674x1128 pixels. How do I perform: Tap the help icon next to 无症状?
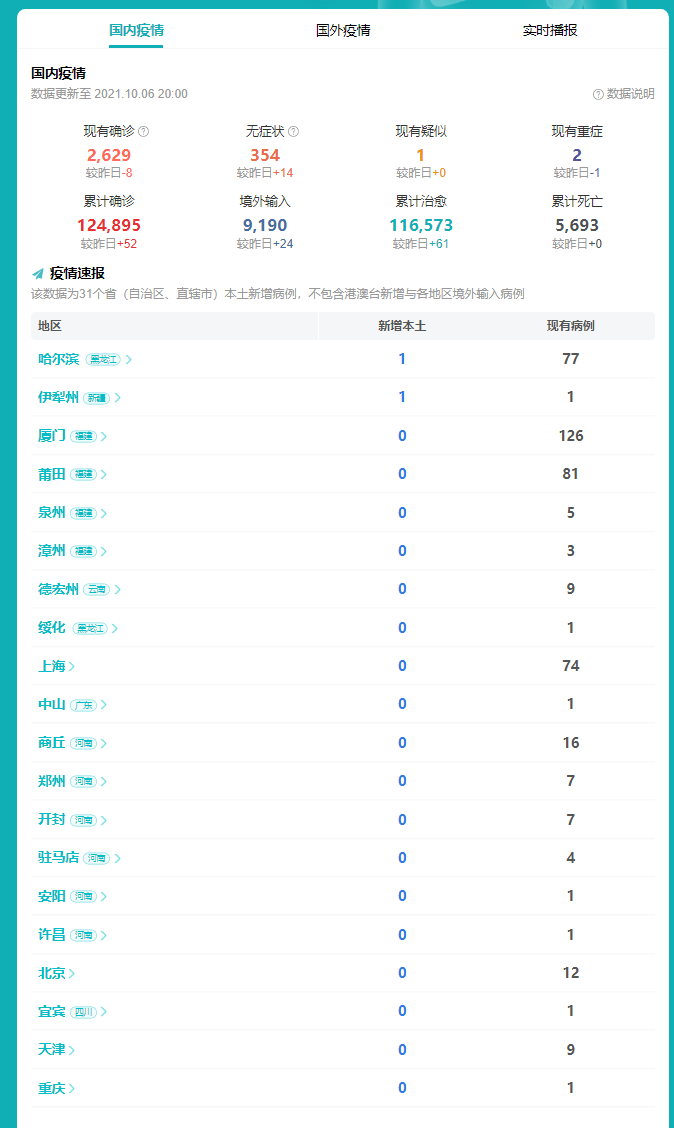[x=293, y=132]
